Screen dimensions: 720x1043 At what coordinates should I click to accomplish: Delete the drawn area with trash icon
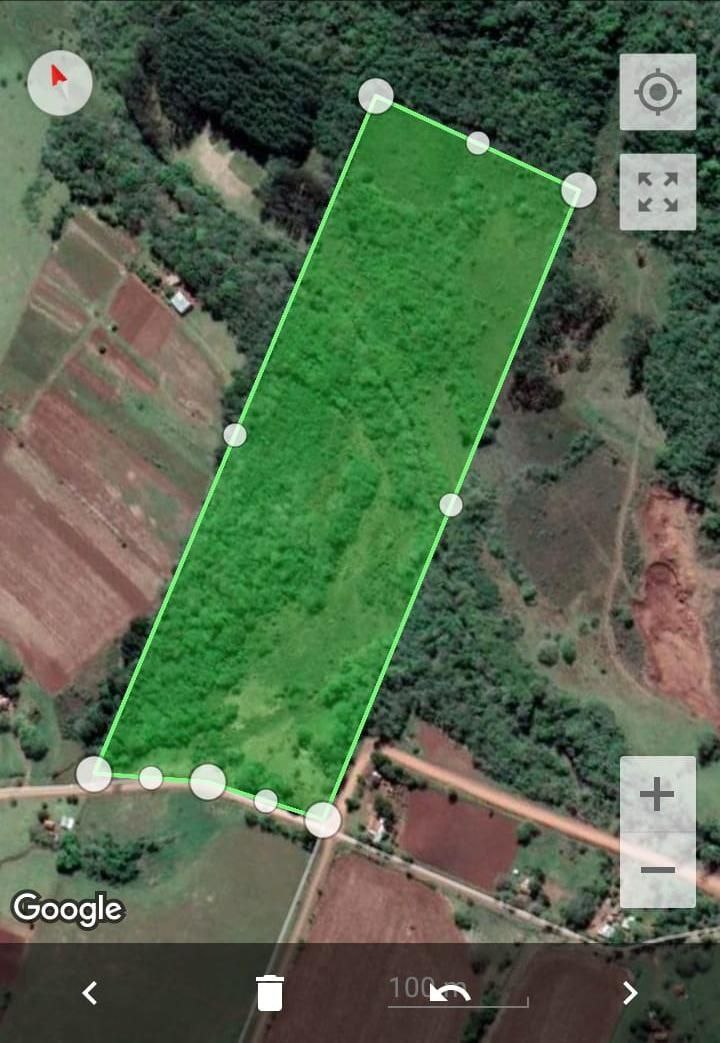(270, 993)
